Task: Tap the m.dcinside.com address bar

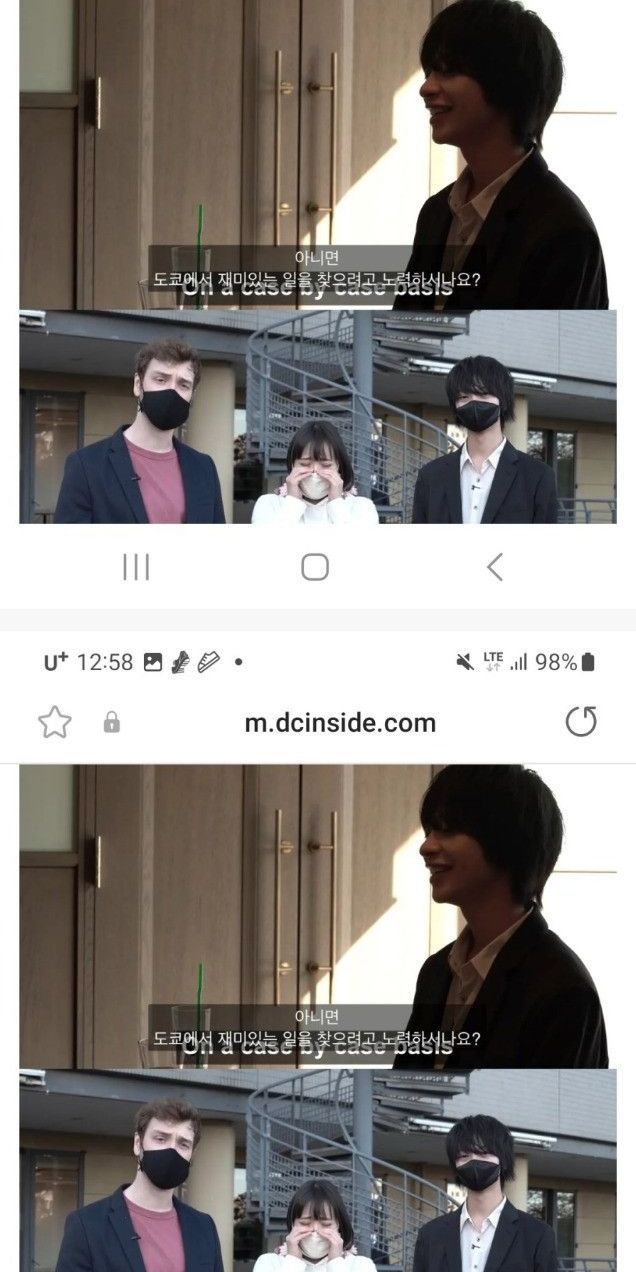Action: click(340, 722)
